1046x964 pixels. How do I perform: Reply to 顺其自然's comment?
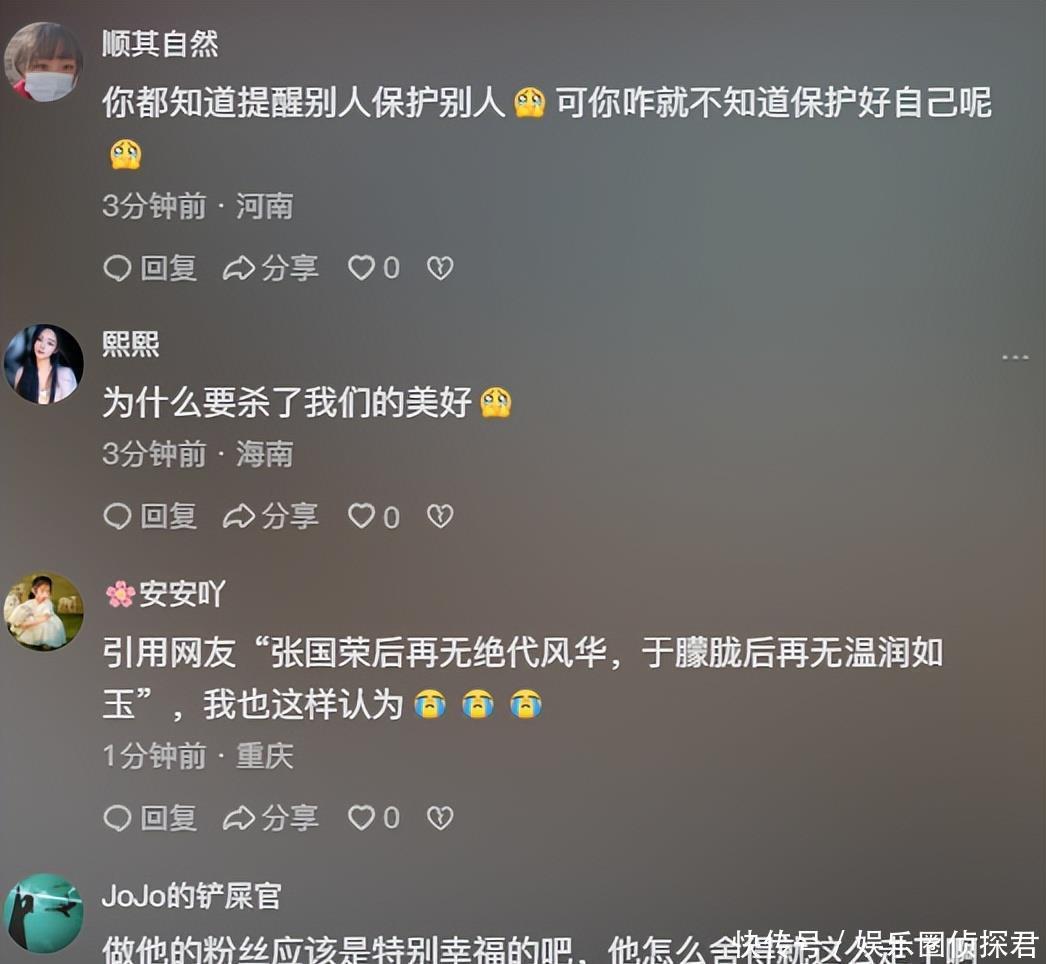pyautogui.click(x=150, y=268)
